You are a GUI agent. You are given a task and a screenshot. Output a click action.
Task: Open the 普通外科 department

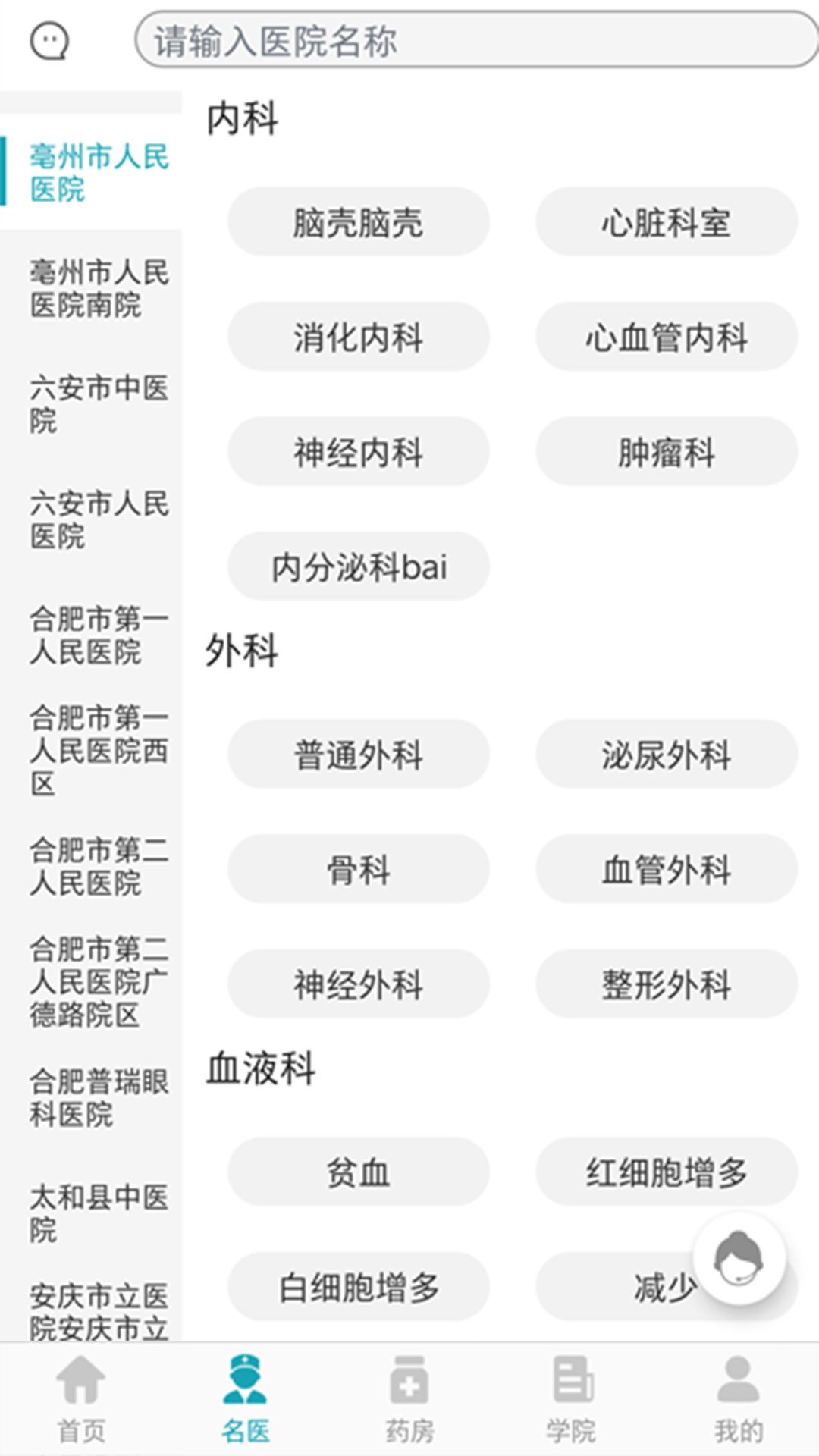pyautogui.click(x=358, y=755)
